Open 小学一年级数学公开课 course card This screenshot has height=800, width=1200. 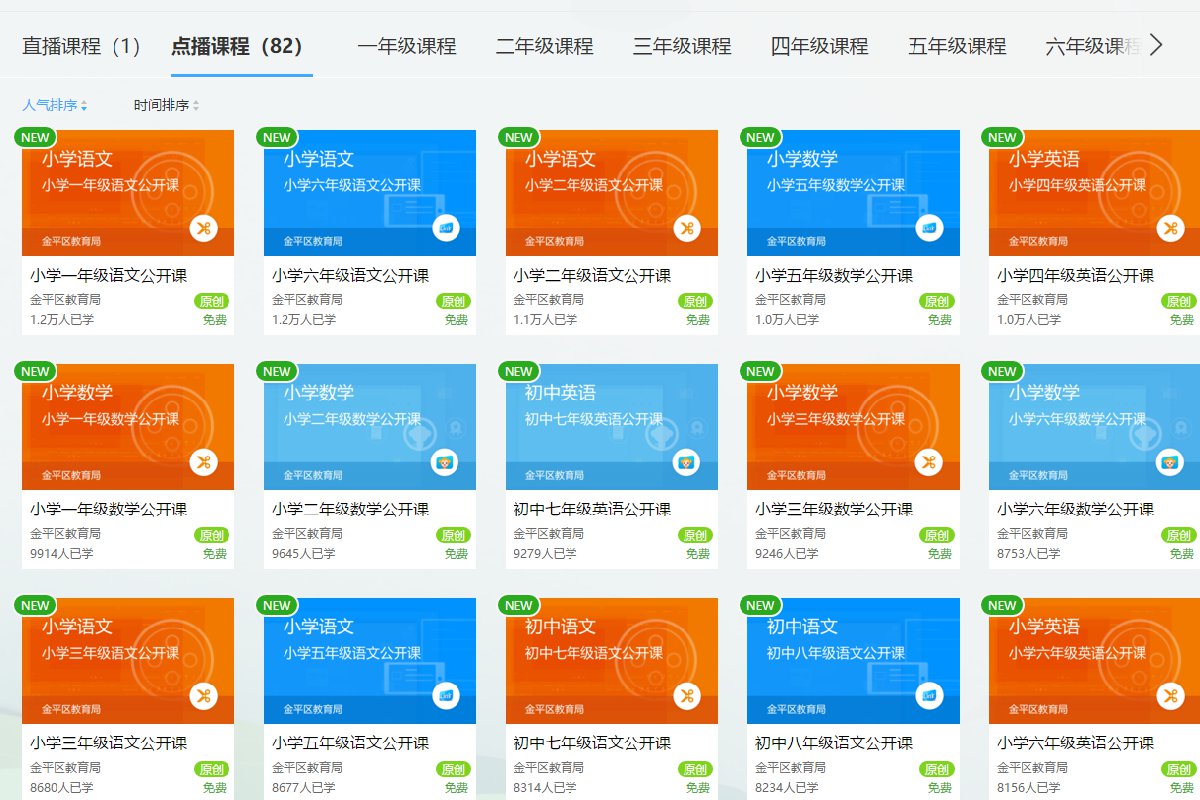pos(128,427)
